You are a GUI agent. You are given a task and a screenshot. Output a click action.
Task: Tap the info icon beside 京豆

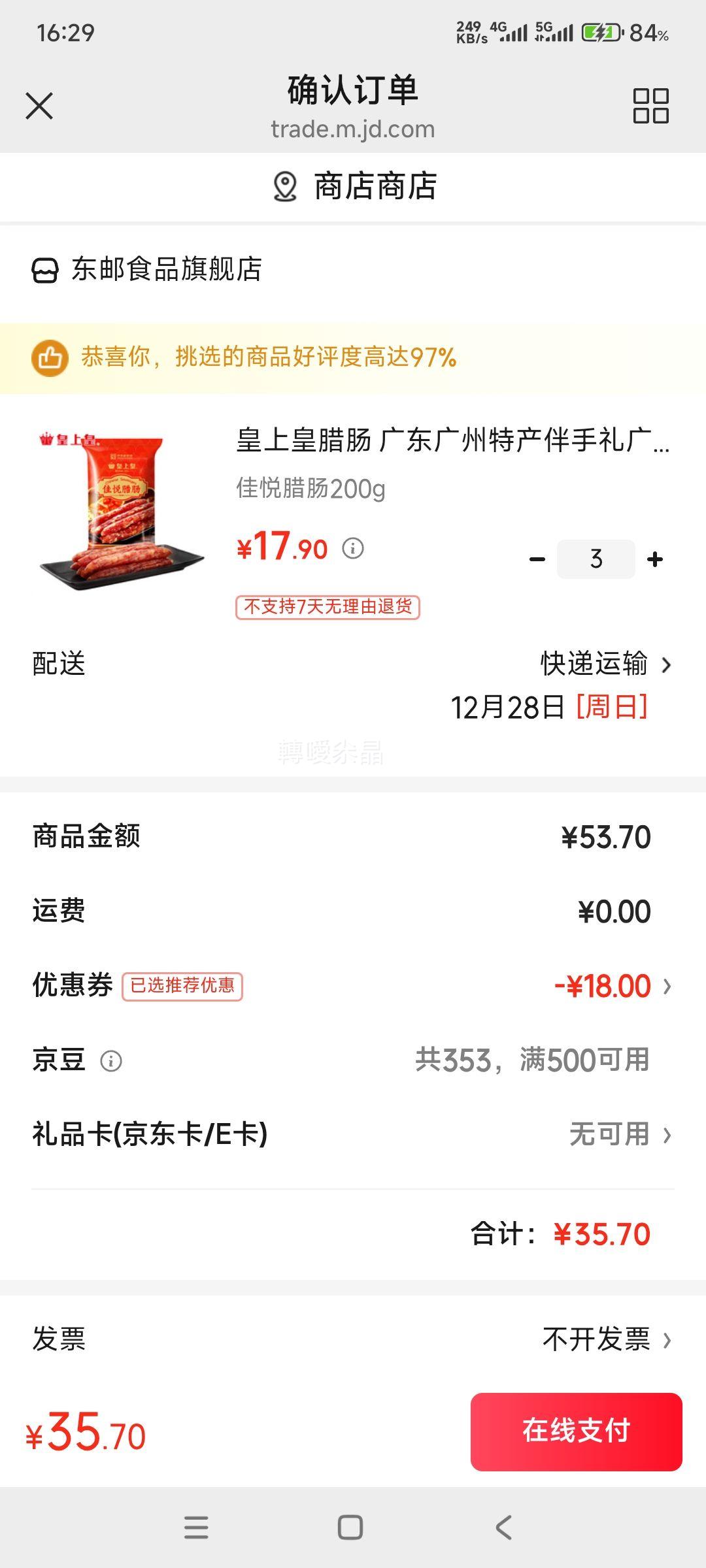(x=112, y=1062)
